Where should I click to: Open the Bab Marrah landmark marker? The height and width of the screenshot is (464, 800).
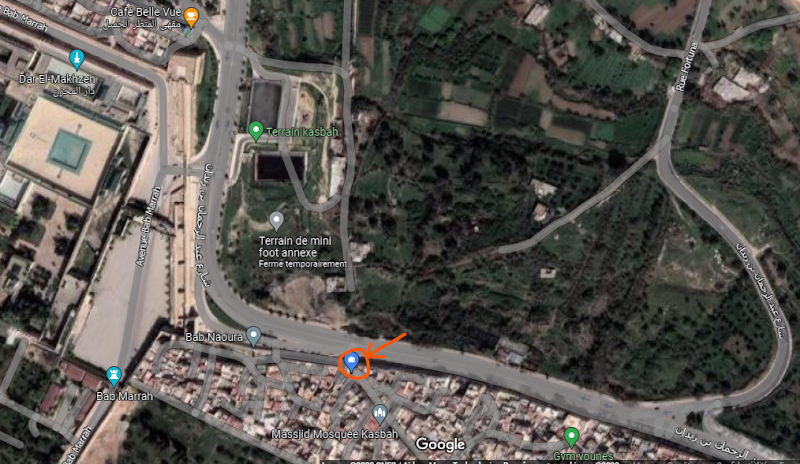tap(114, 376)
